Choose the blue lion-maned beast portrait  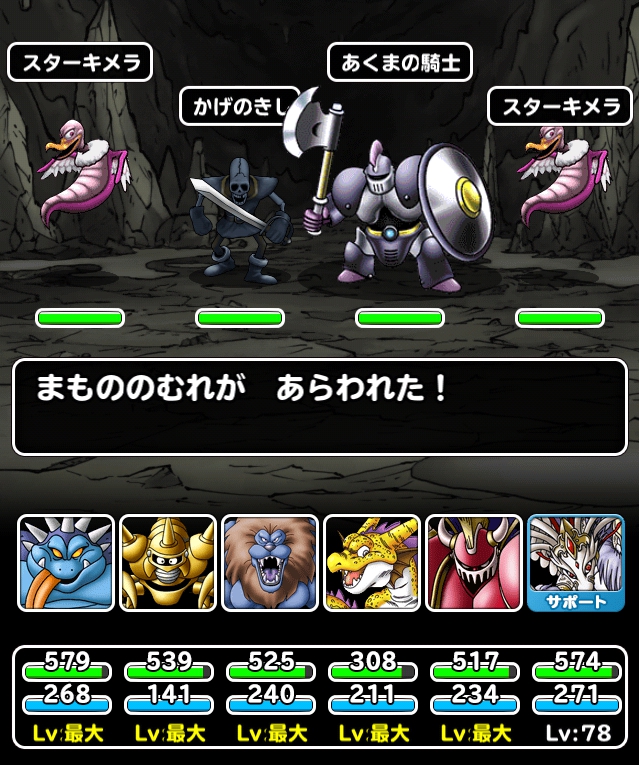(270, 563)
